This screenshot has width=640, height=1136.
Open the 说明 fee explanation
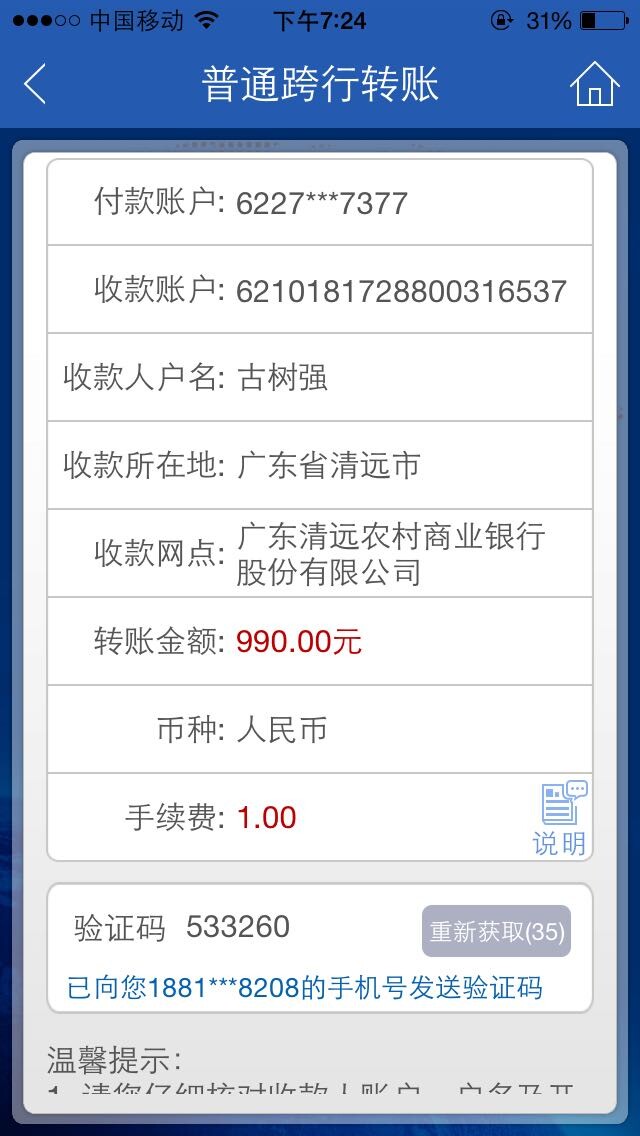(x=561, y=819)
